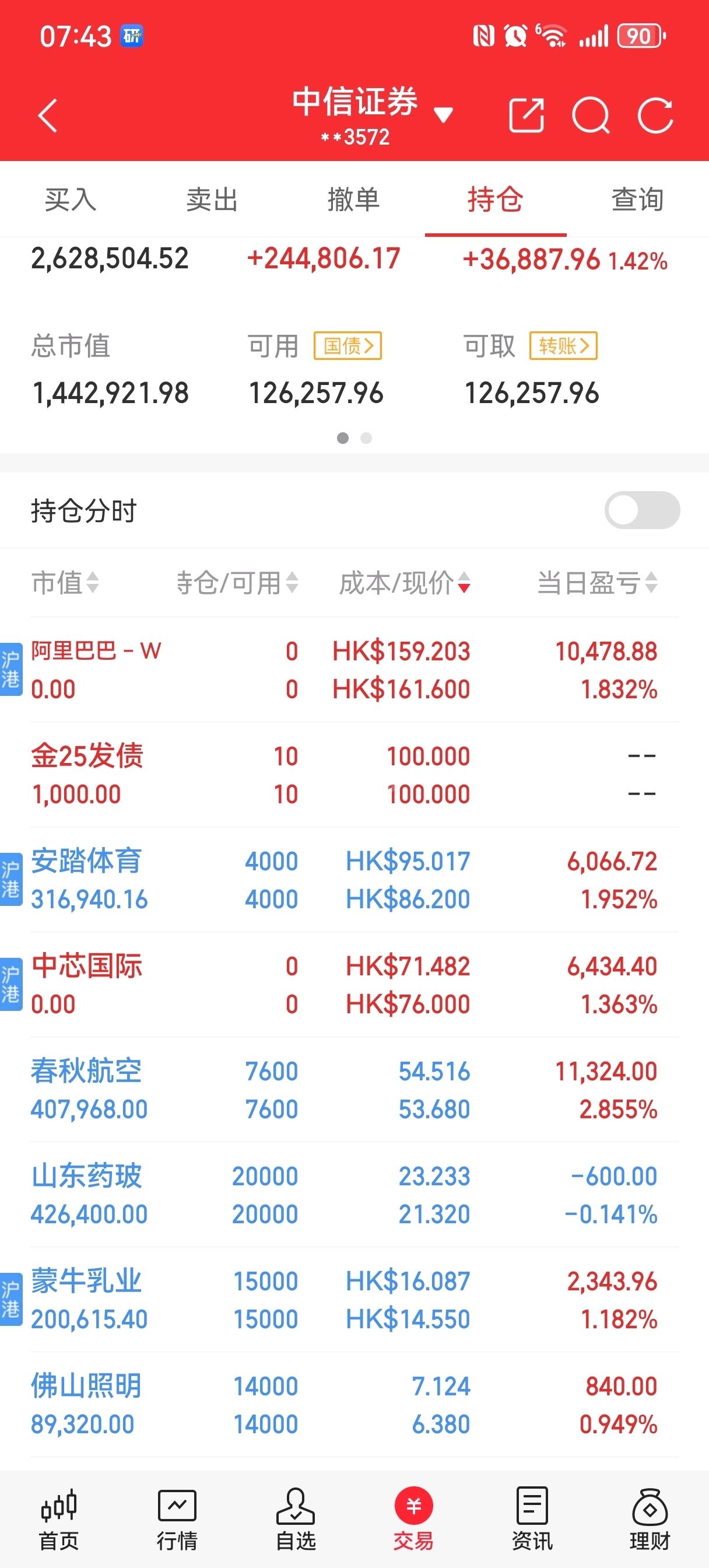Expand the 中信证券 account dropdown
This screenshot has width=709, height=1568.
pos(443,114)
